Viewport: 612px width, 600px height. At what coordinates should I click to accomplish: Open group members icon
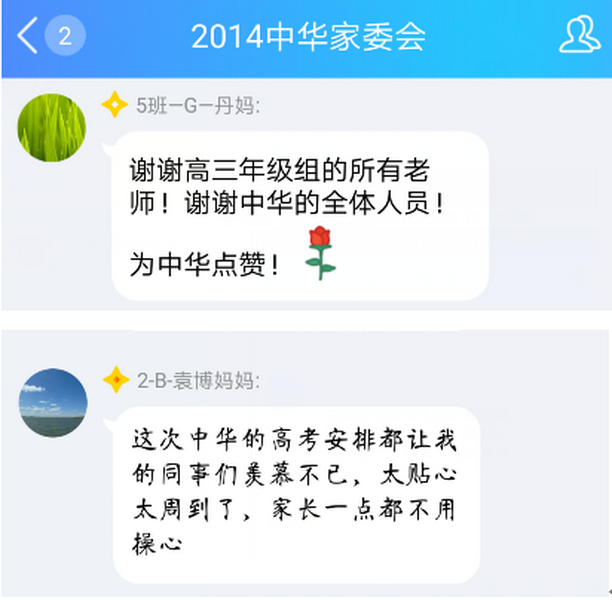pyautogui.click(x=579, y=35)
